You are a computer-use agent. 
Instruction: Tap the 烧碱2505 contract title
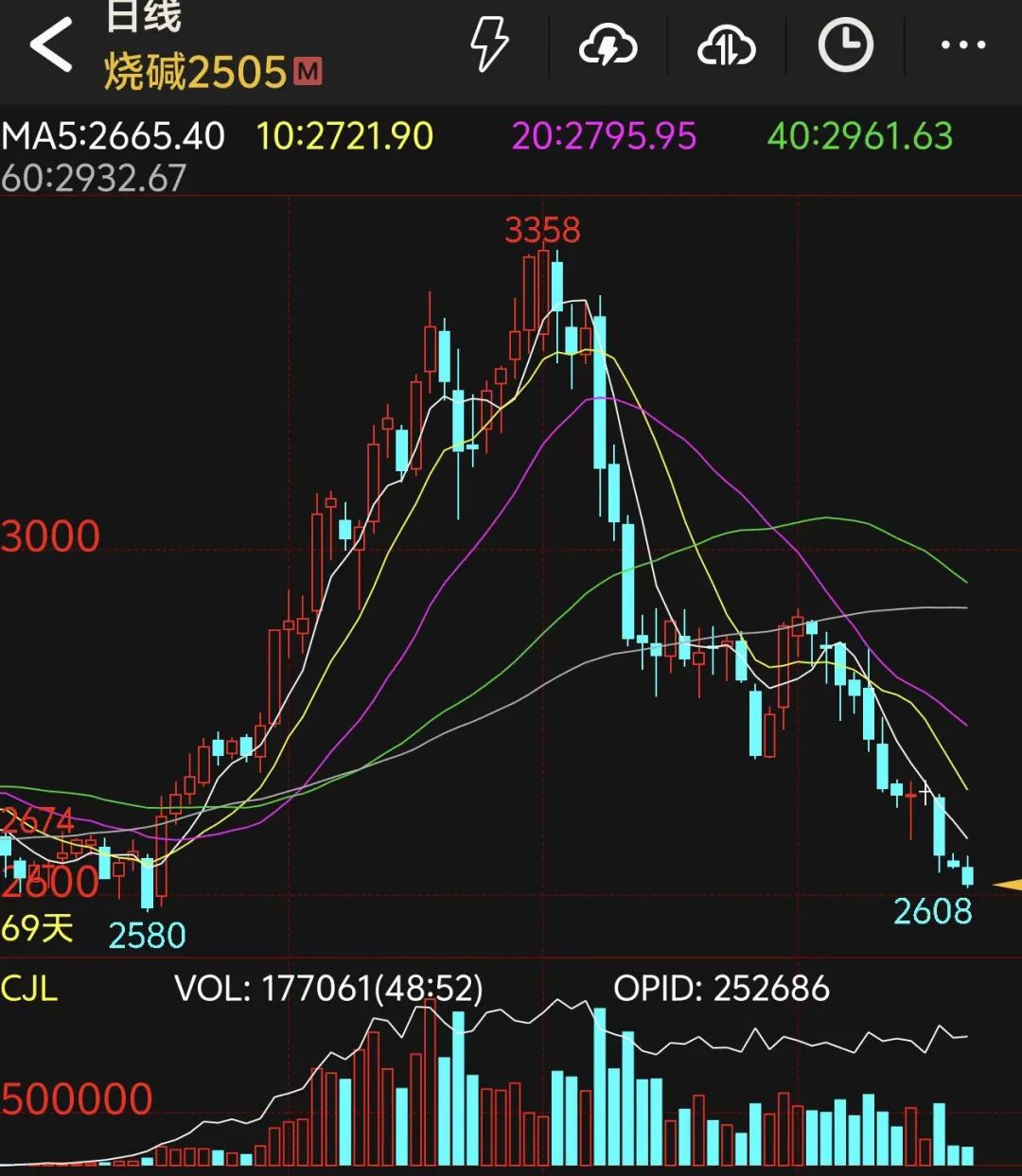[x=195, y=72]
